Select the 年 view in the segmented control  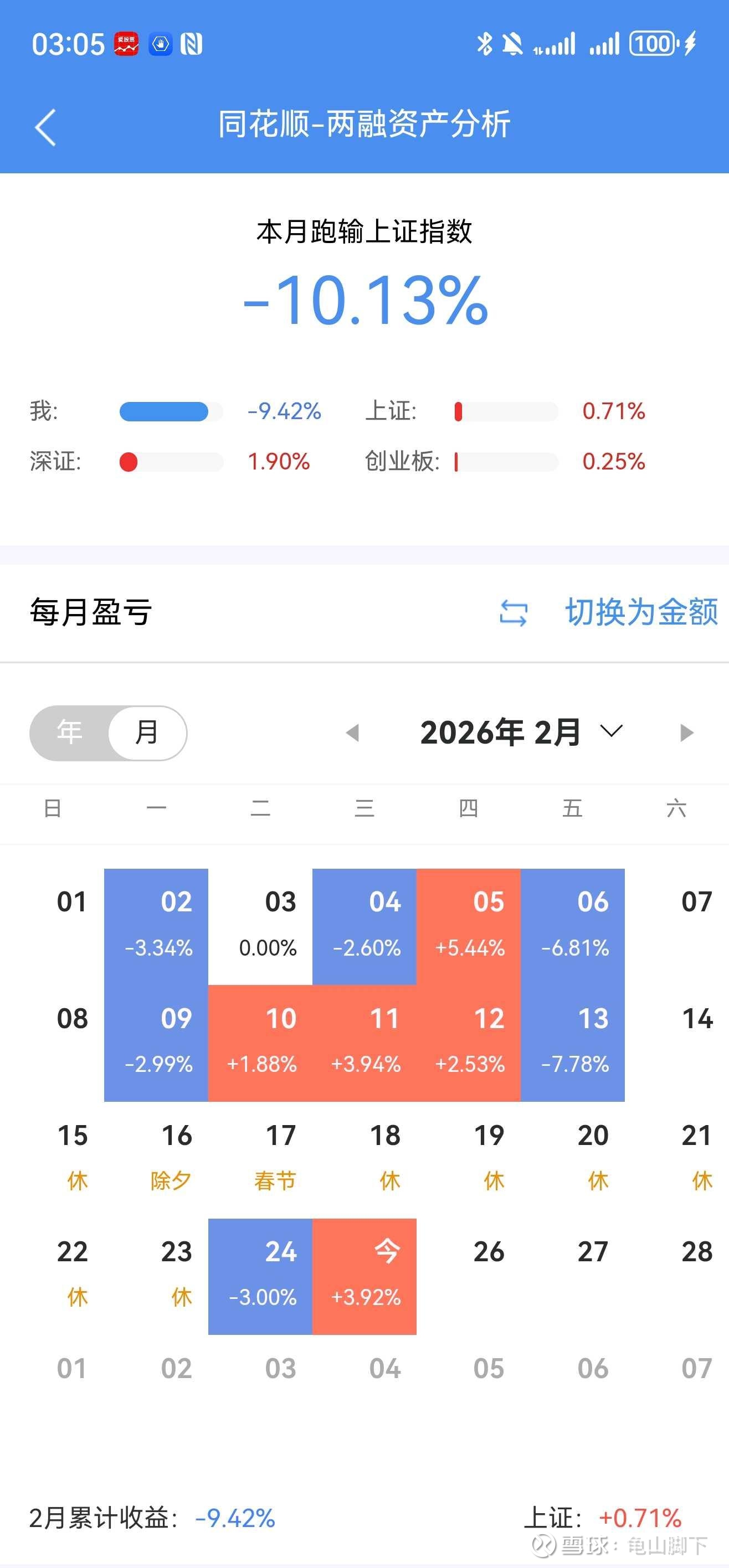click(x=69, y=733)
